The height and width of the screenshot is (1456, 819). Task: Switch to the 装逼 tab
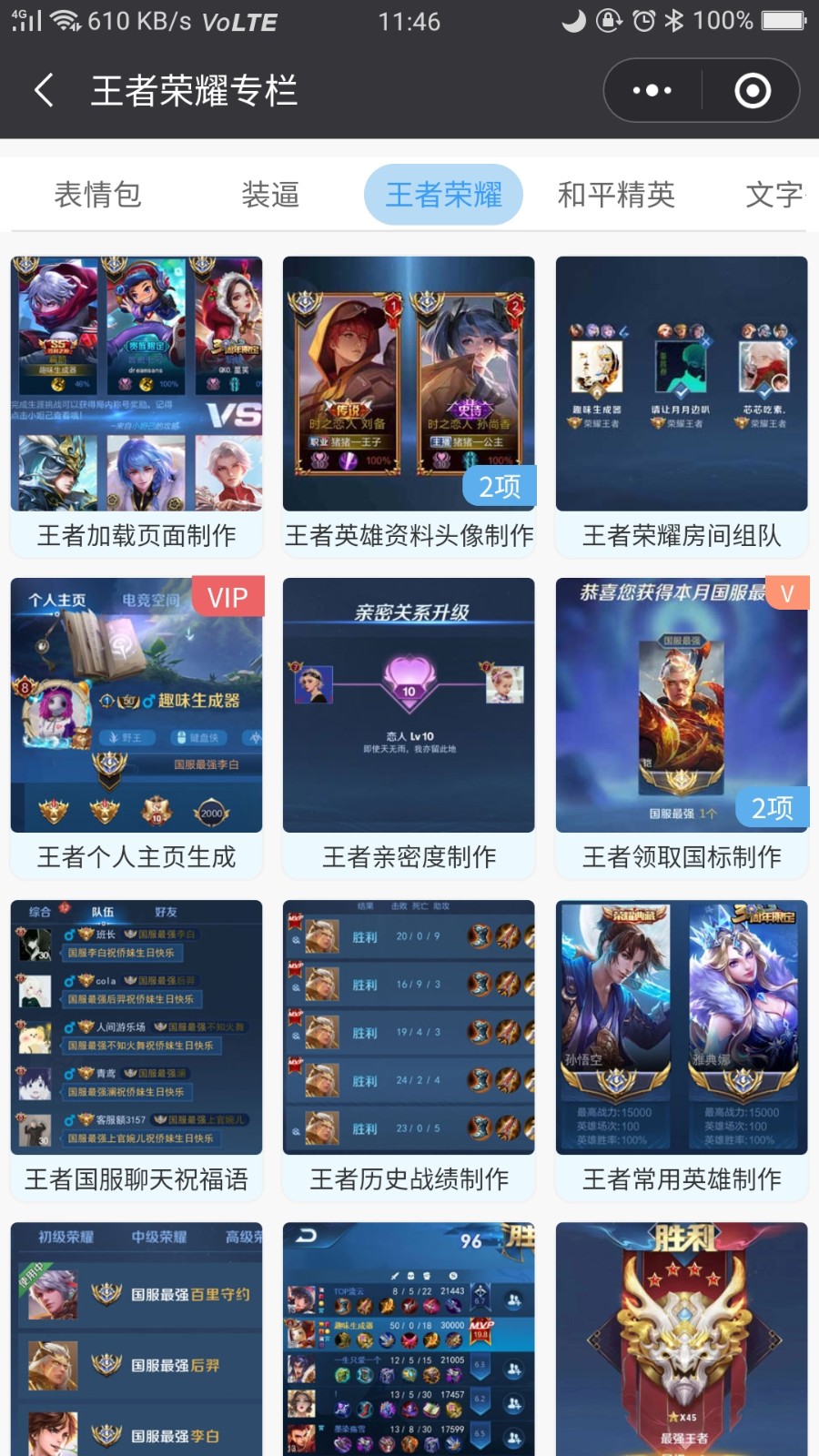coord(270,195)
